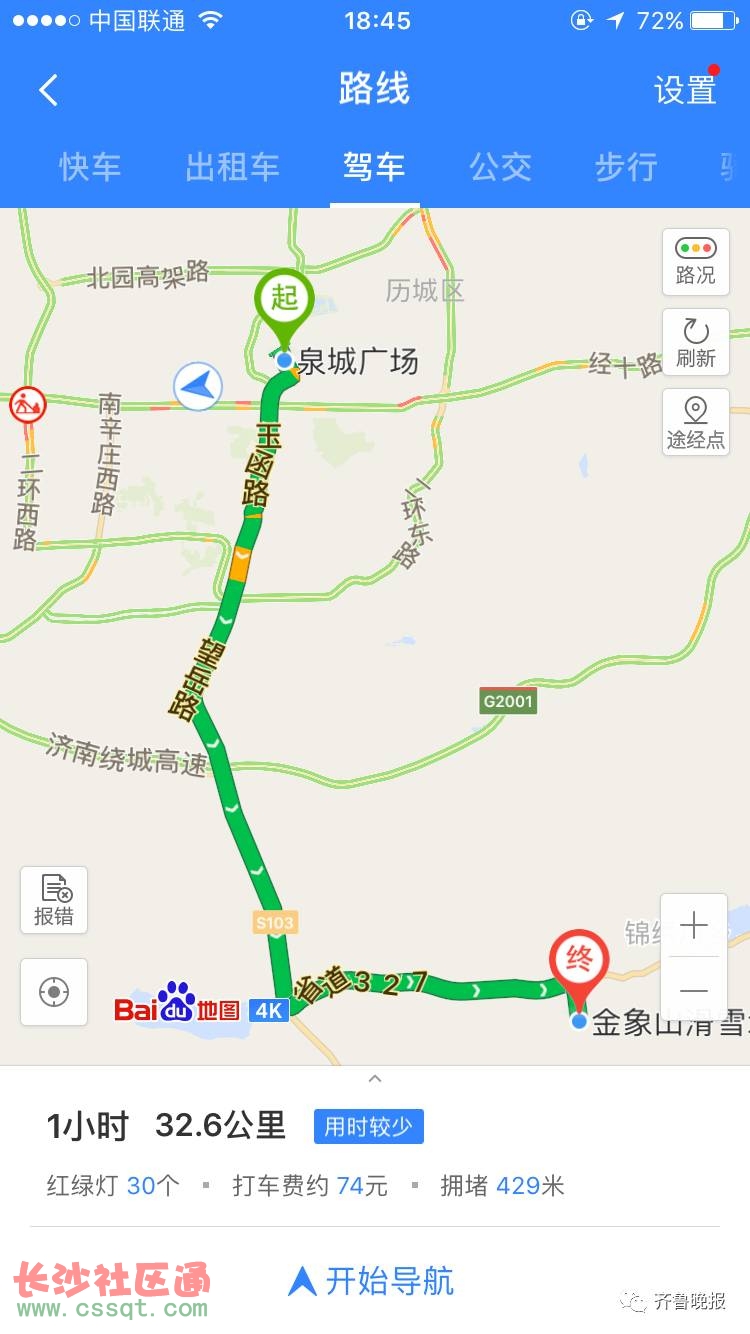Switch to the 公交 transit tab
Viewport: 750px width, 1334px height.
500,167
